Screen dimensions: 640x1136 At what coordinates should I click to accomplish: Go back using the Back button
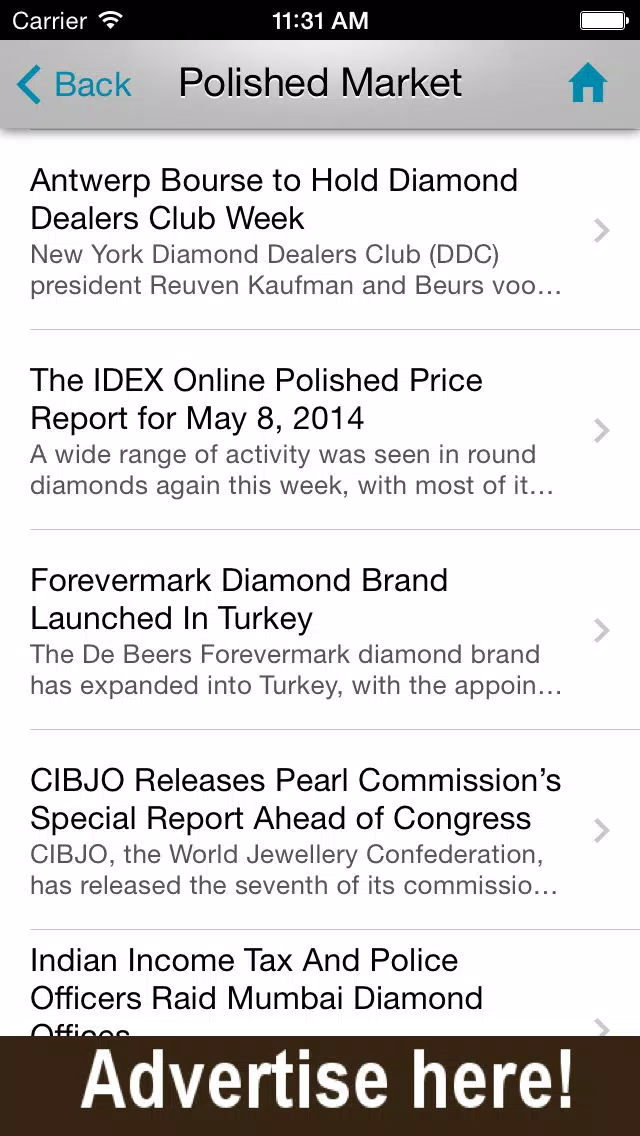pos(74,84)
